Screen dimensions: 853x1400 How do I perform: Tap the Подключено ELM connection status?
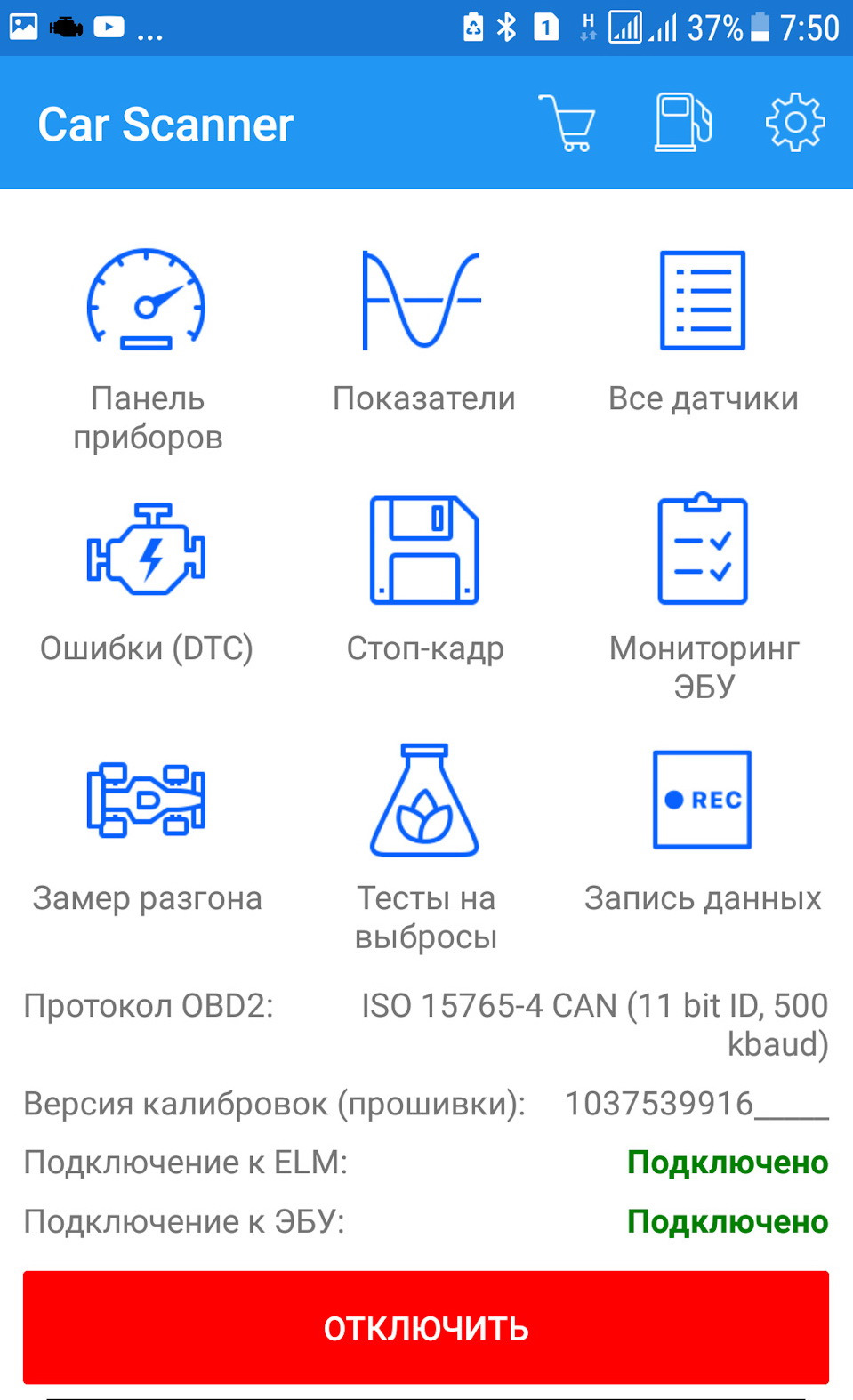pos(727,1162)
